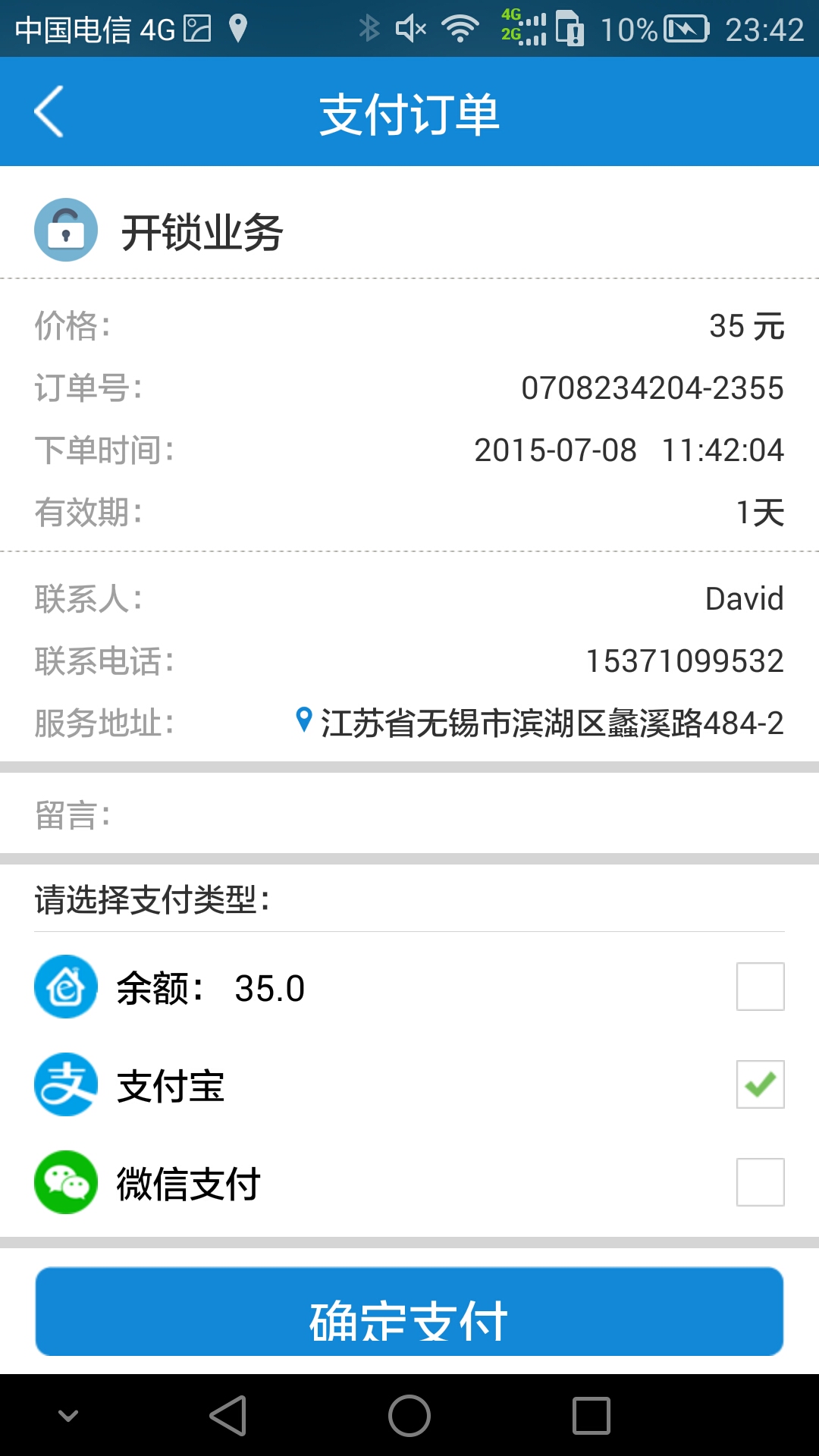Open the service address location
This screenshot has height=1456, width=819.
[539, 723]
